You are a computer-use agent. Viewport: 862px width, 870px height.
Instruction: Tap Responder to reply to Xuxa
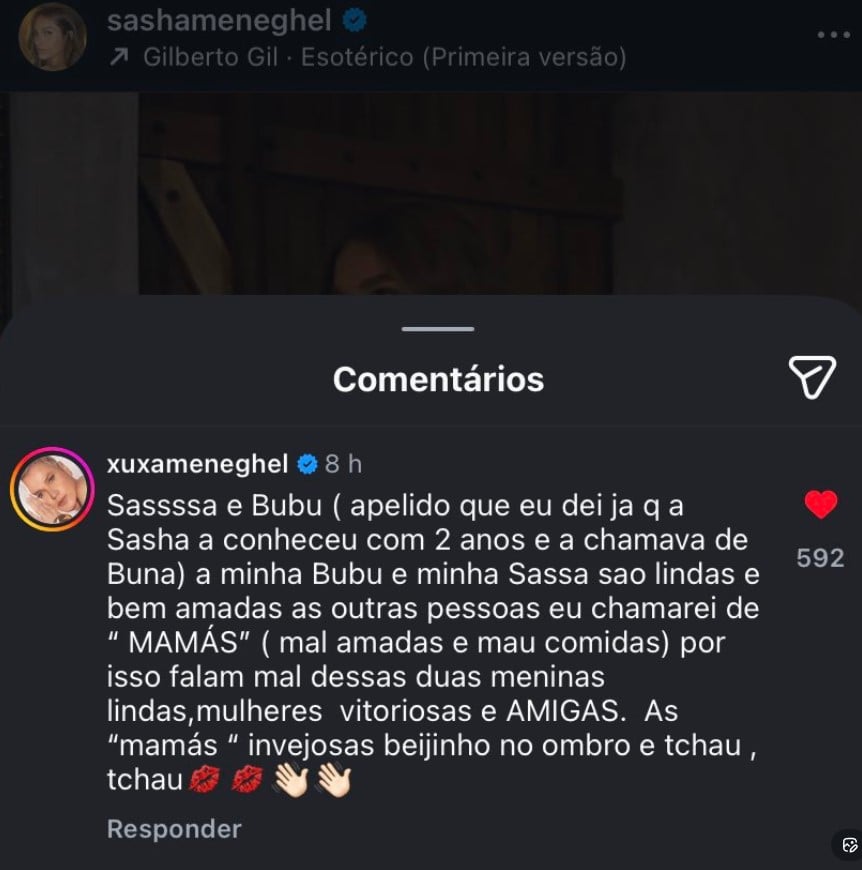click(x=173, y=828)
